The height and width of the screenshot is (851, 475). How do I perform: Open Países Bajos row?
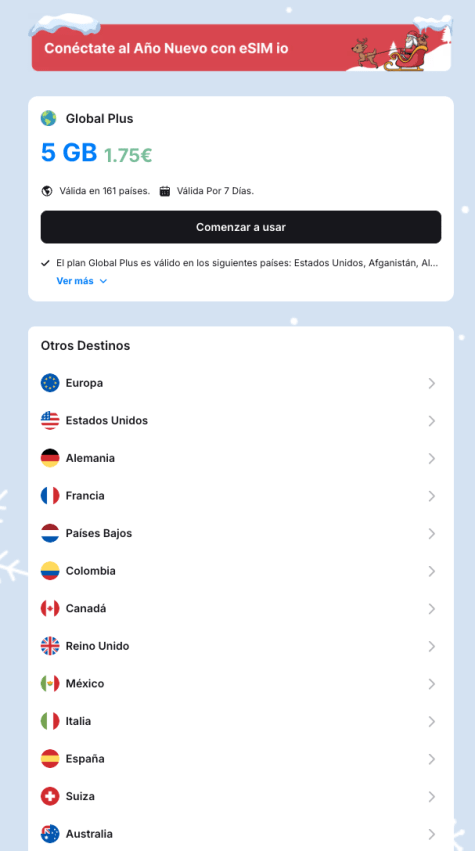[240, 534]
